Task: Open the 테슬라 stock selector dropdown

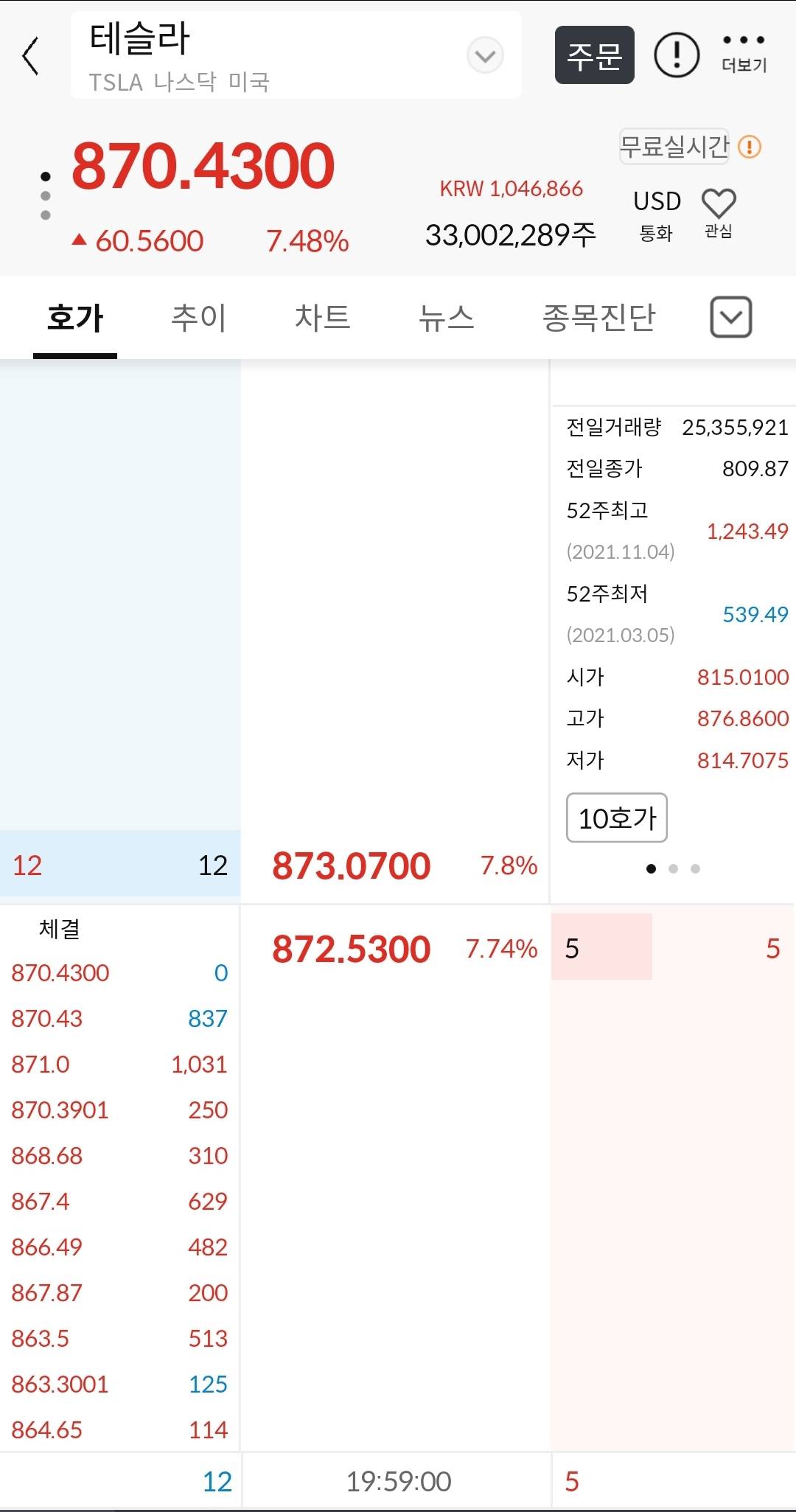Action: point(485,56)
